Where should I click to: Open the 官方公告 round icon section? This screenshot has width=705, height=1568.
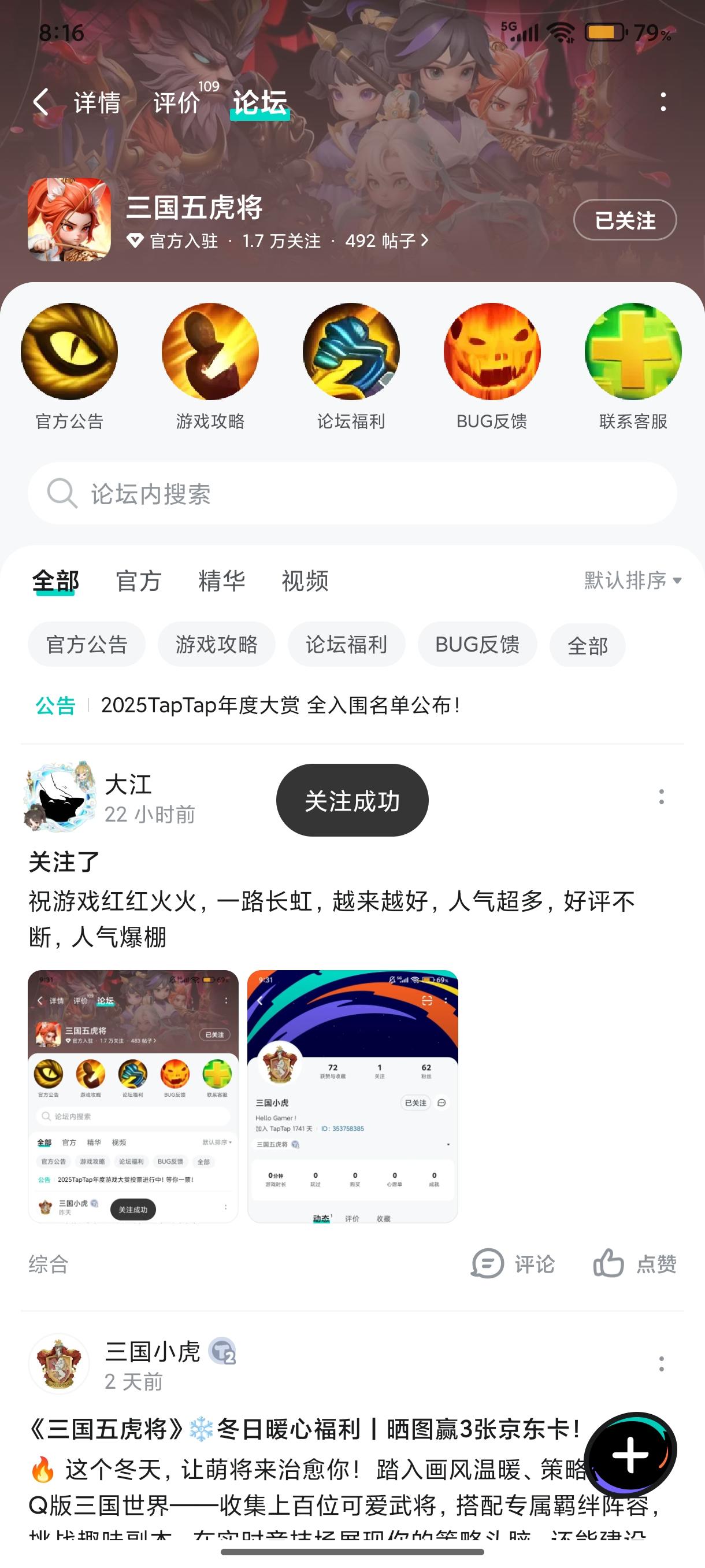tap(69, 352)
